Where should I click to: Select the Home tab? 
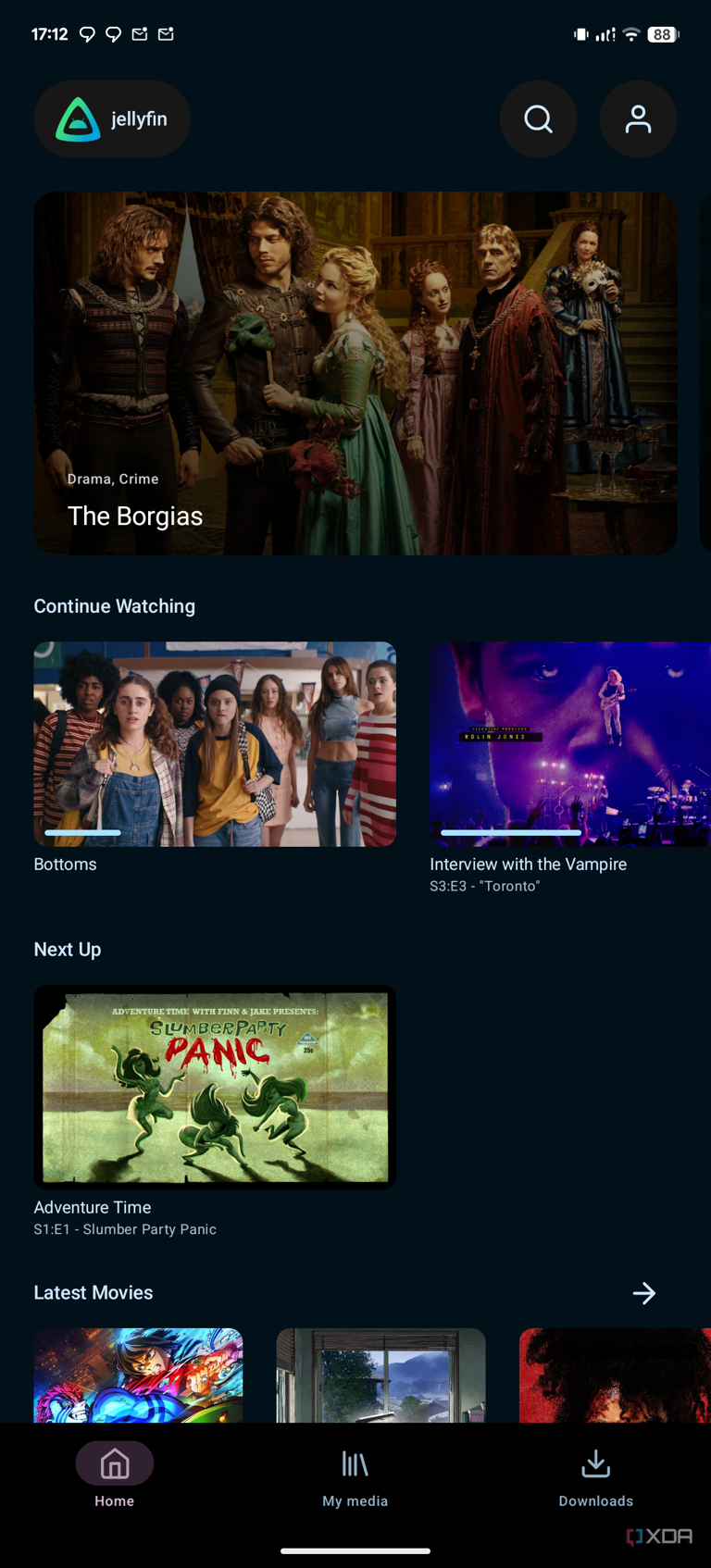(x=115, y=1478)
